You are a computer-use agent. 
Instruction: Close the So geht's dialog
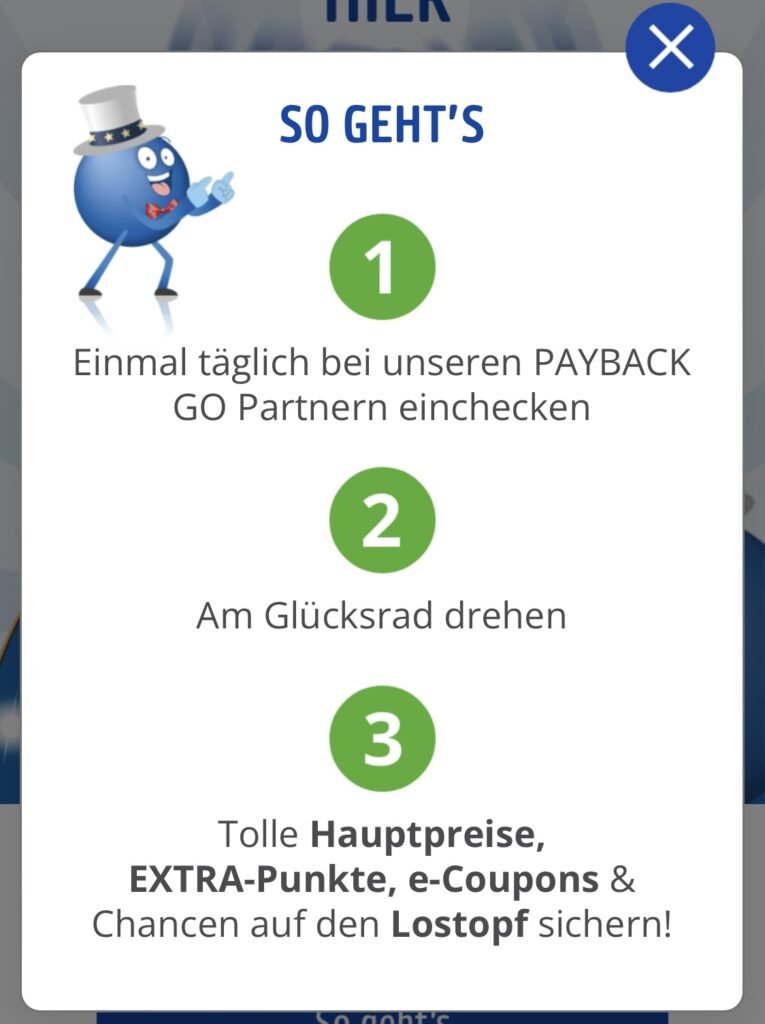coord(670,48)
